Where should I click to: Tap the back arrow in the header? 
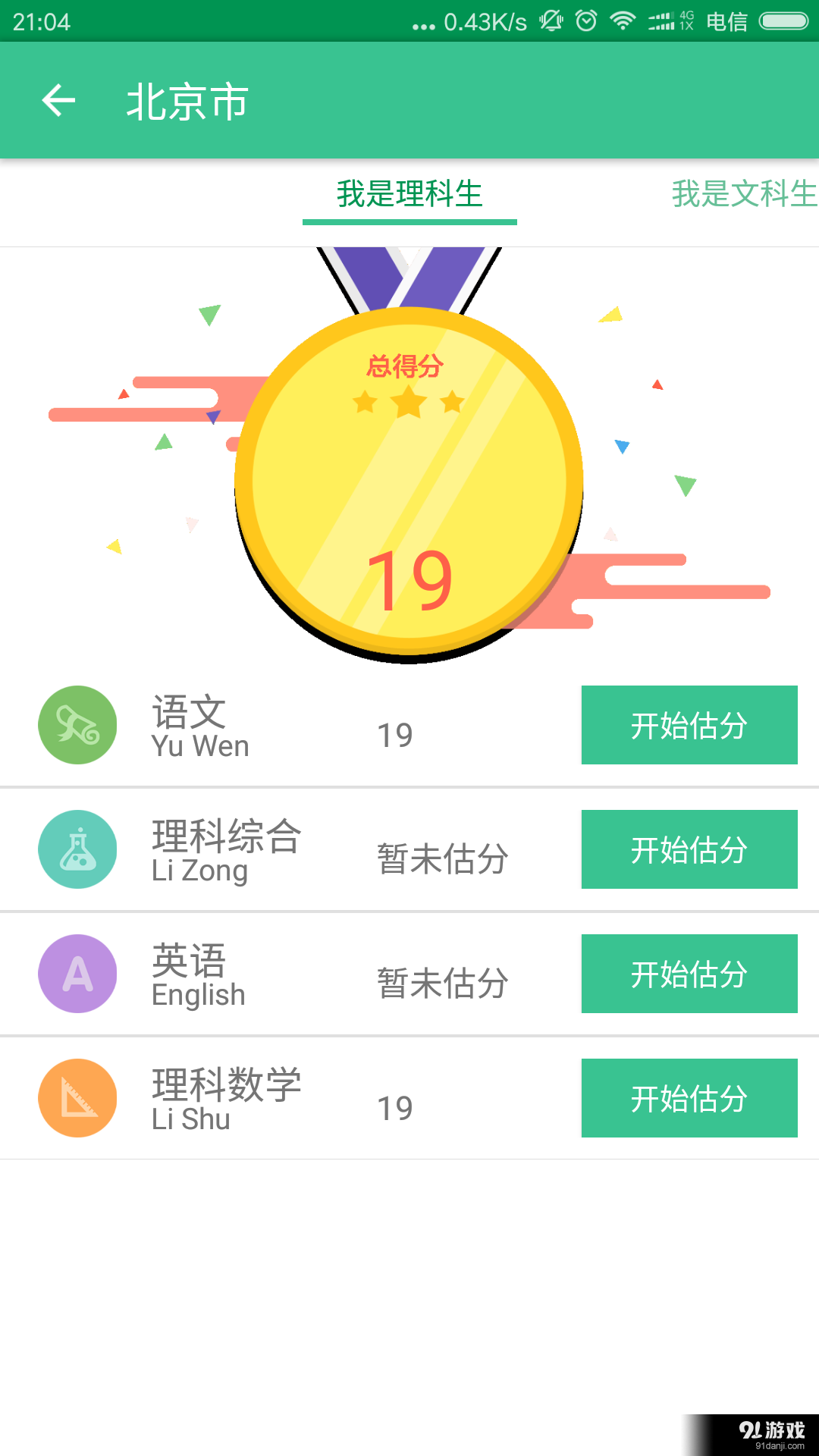click(59, 101)
